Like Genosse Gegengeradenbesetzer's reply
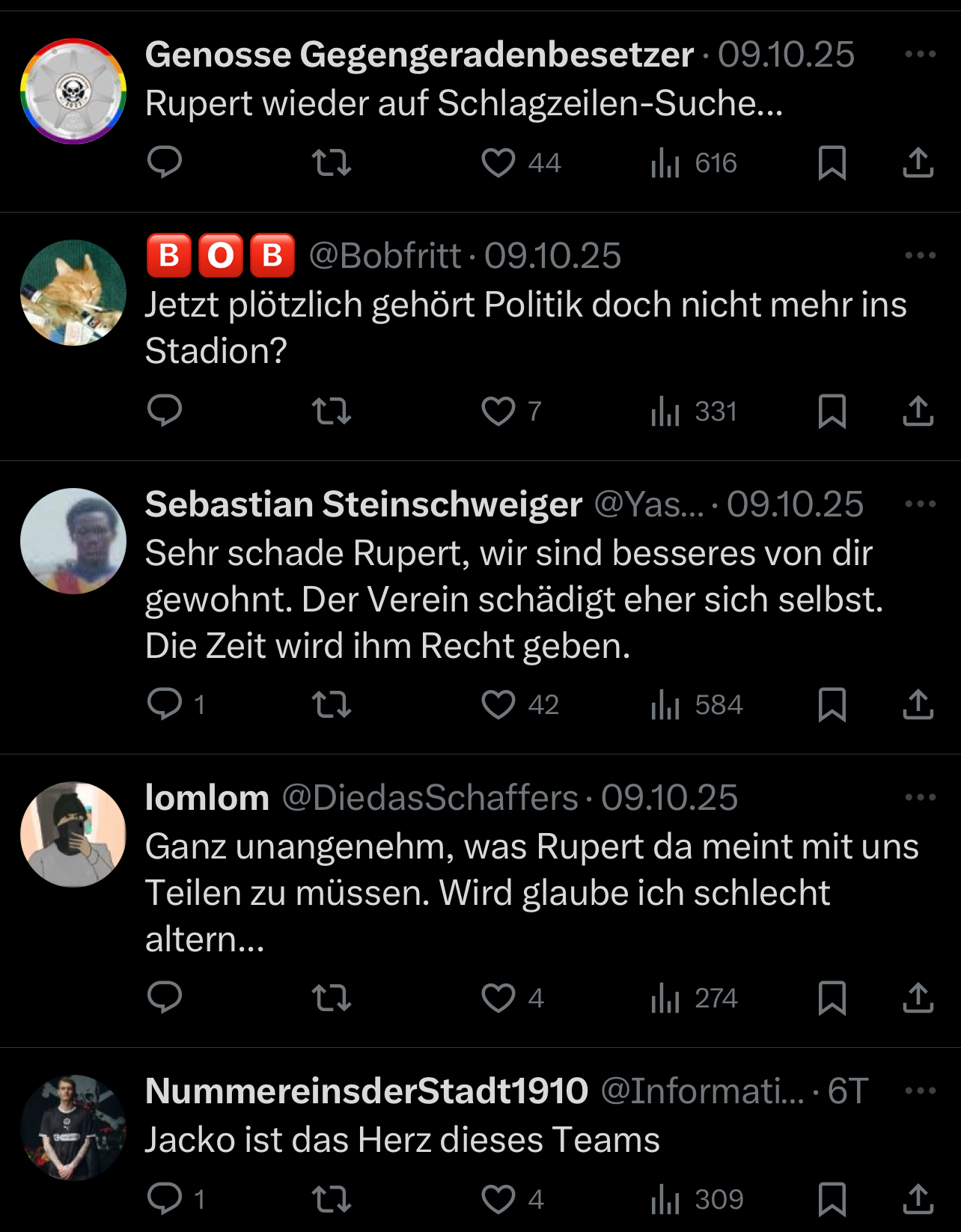Screen dimensions: 961x1232 [x=498, y=163]
